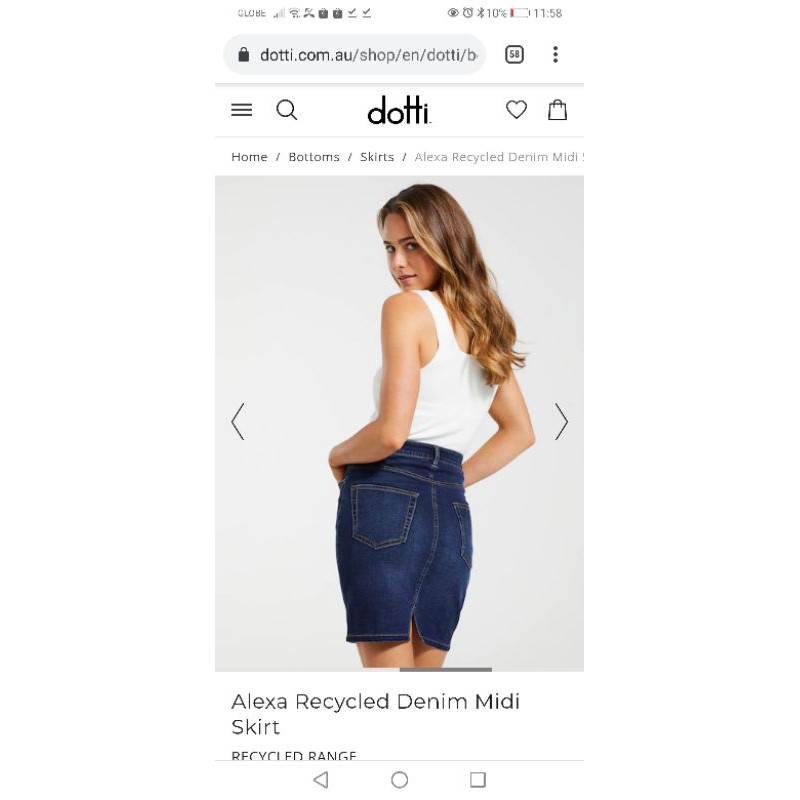Open the browser overflow menu
The image size is (800, 800).
coord(555,55)
